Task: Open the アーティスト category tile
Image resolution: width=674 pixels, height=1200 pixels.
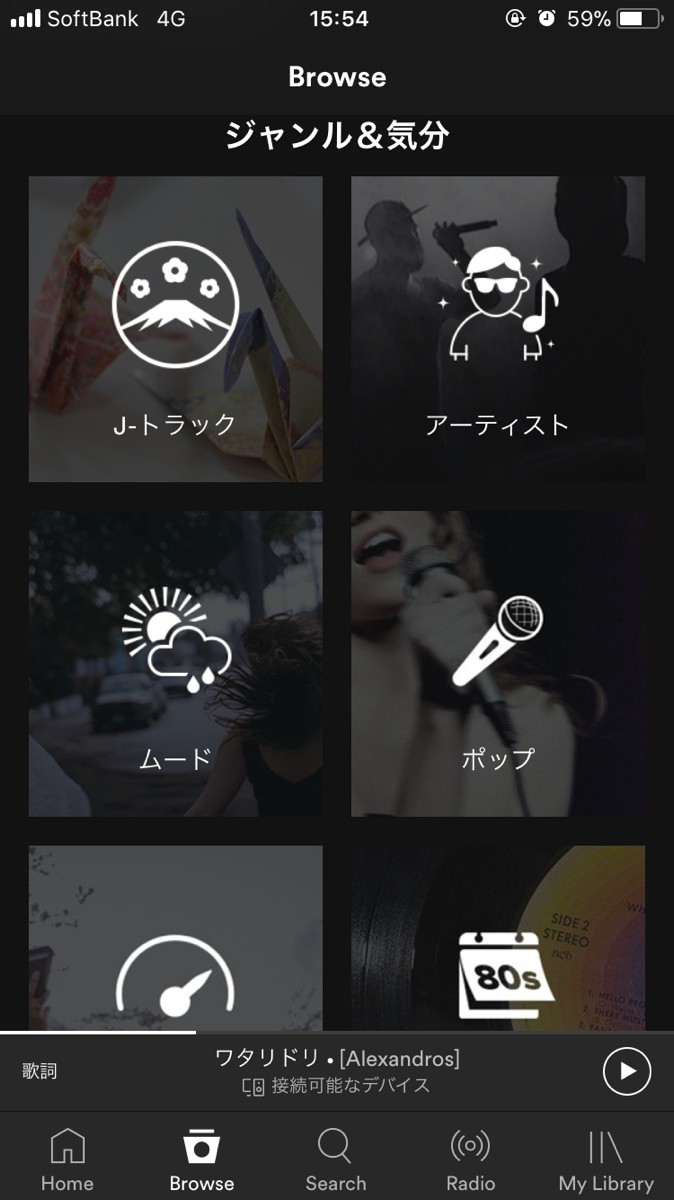Action: [x=497, y=329]
